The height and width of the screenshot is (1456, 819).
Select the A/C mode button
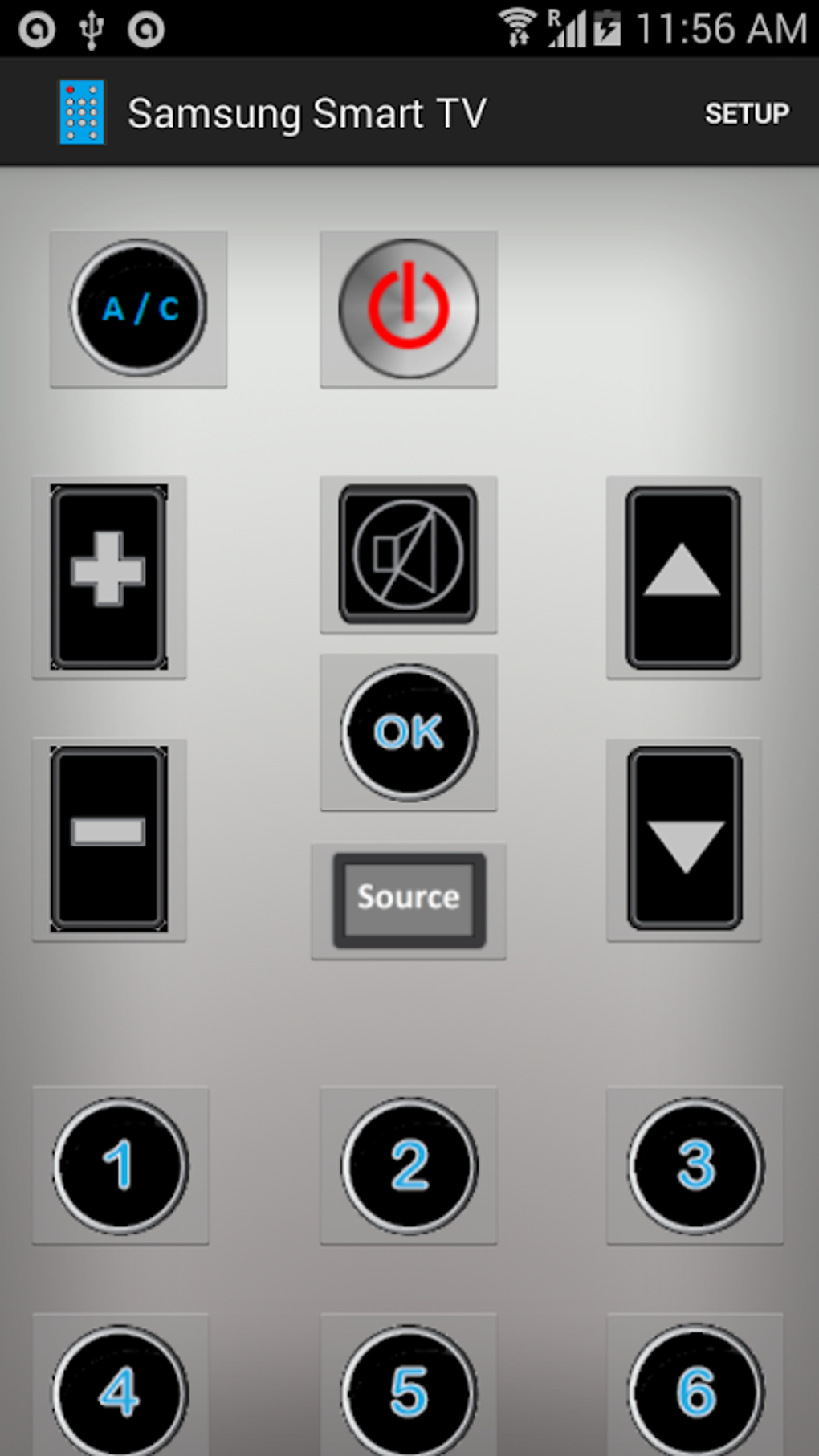point(138,309)
